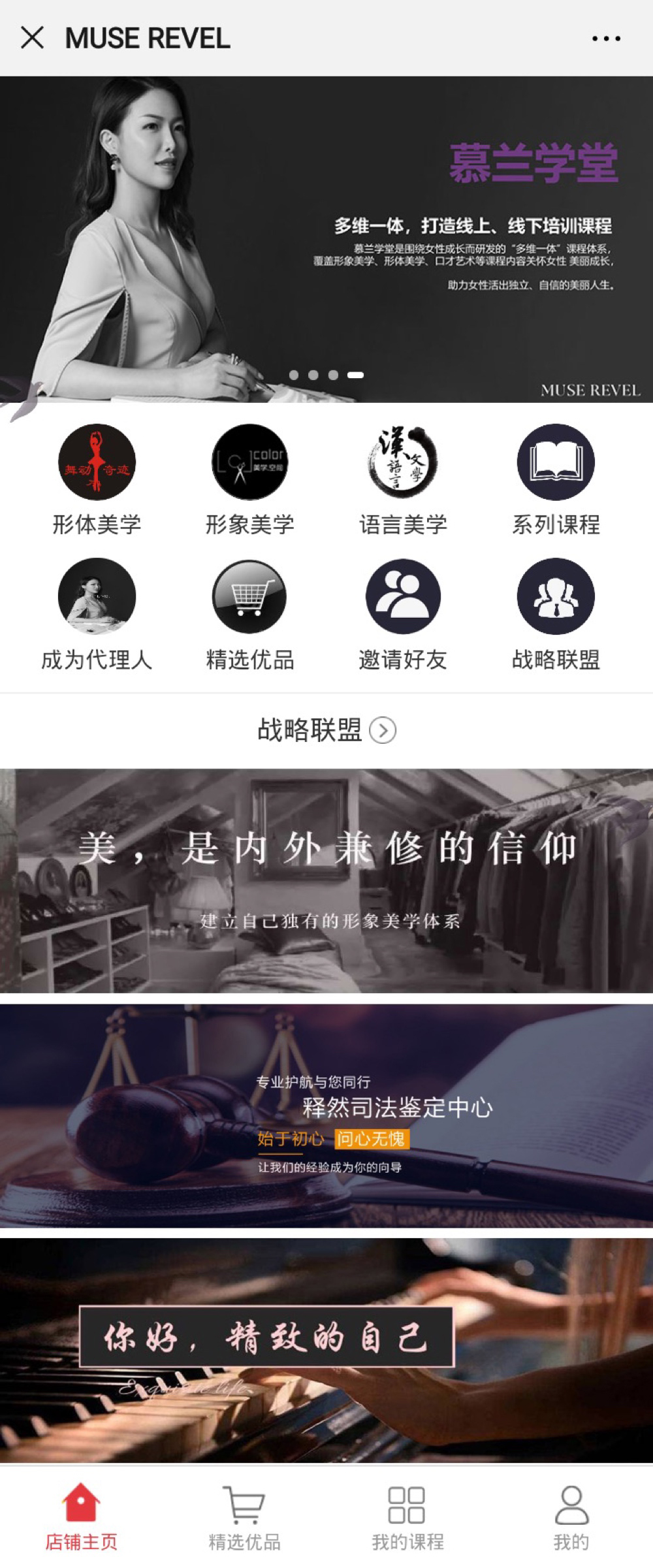Screen dimensions: 653x1568
Task: Close the MUSE REVEL page
Action: click(32, 38)
